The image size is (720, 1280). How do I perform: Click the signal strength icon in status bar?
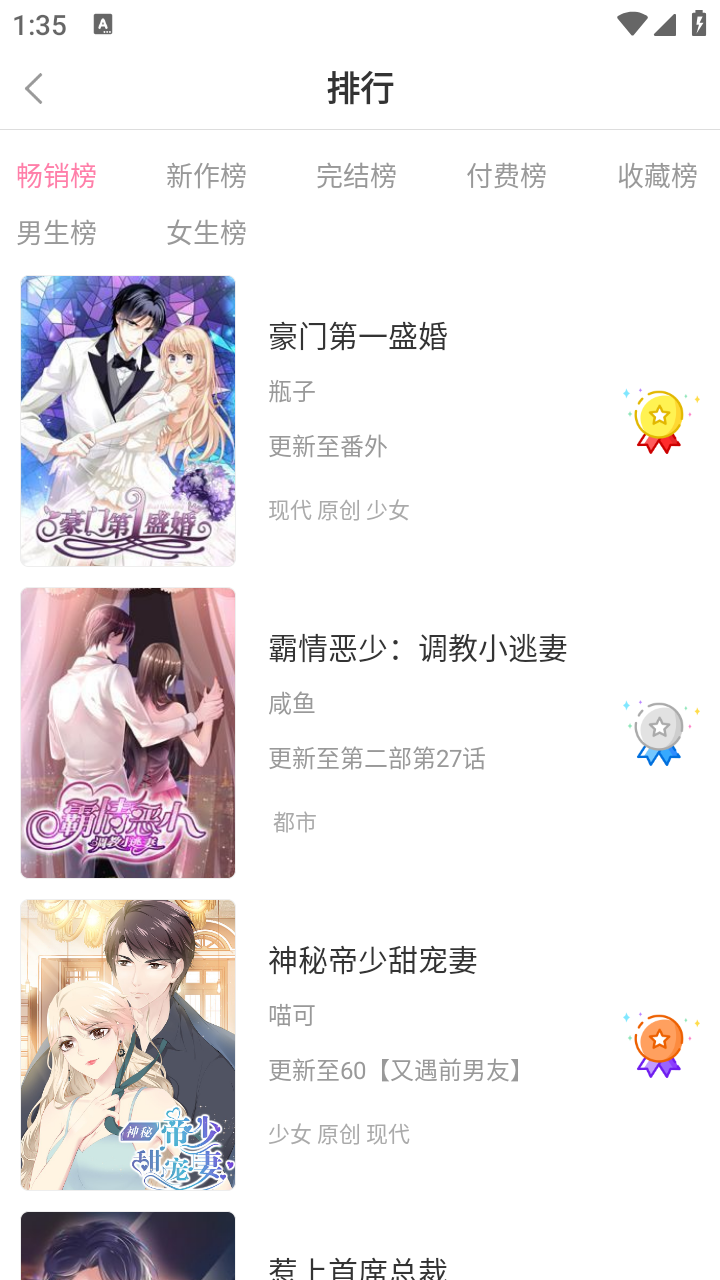tap(666, 25)
